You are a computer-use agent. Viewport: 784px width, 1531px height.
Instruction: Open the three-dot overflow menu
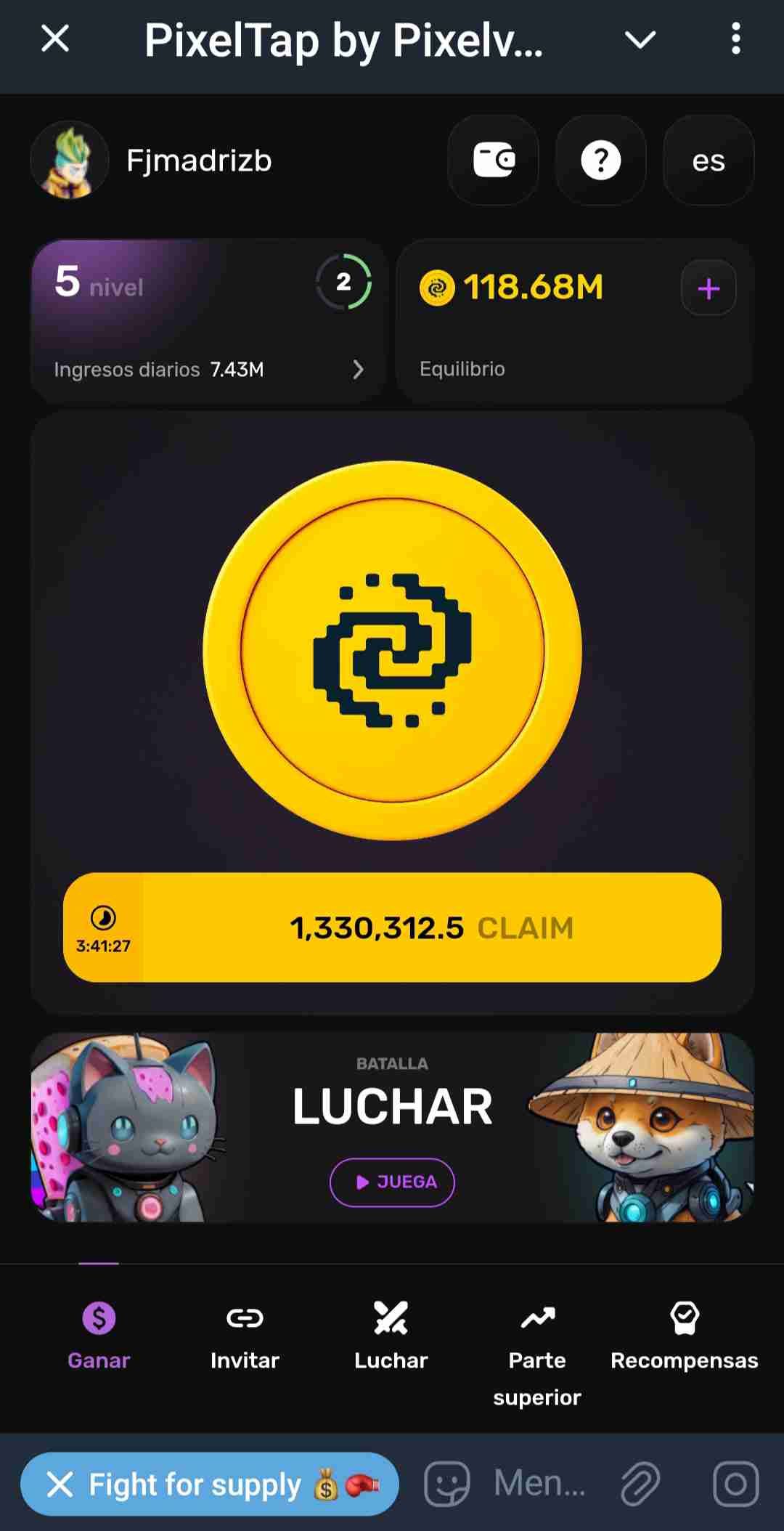tap(735, 38)
